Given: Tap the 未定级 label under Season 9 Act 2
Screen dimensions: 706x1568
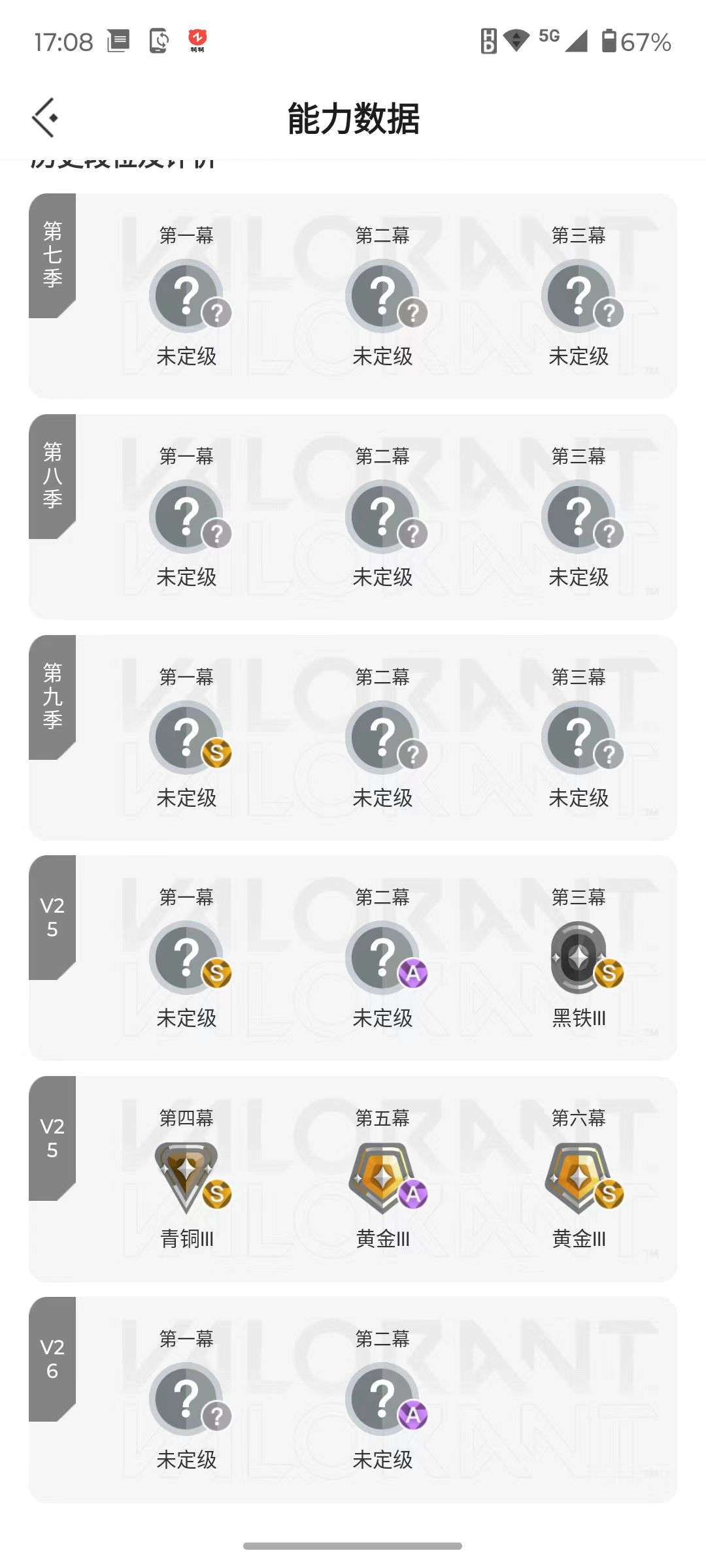Looking at the screenshot, I should pyautogui.click(x=383, y=798).
